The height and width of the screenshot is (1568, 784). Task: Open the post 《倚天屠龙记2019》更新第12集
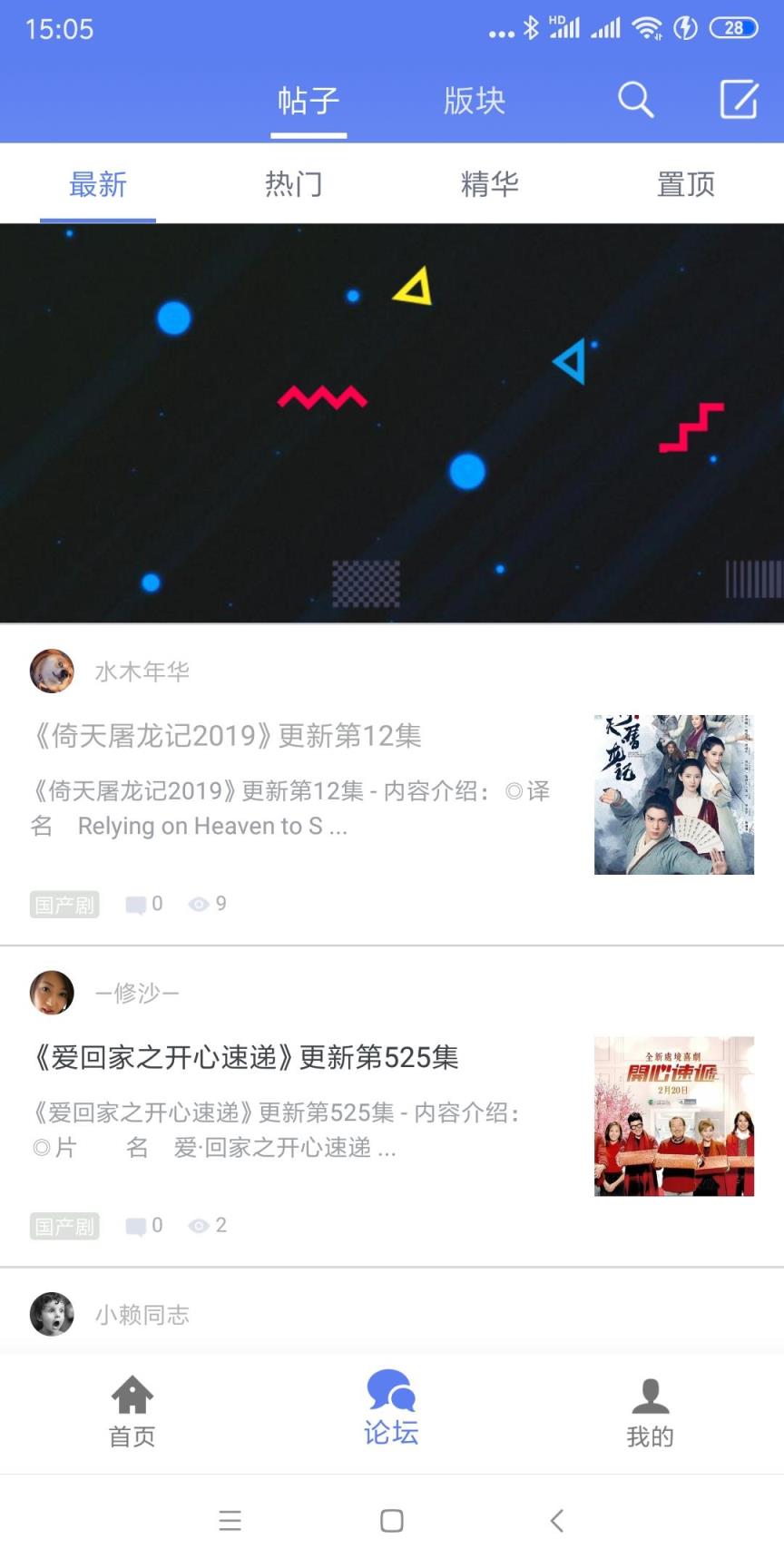click(227, 736)
